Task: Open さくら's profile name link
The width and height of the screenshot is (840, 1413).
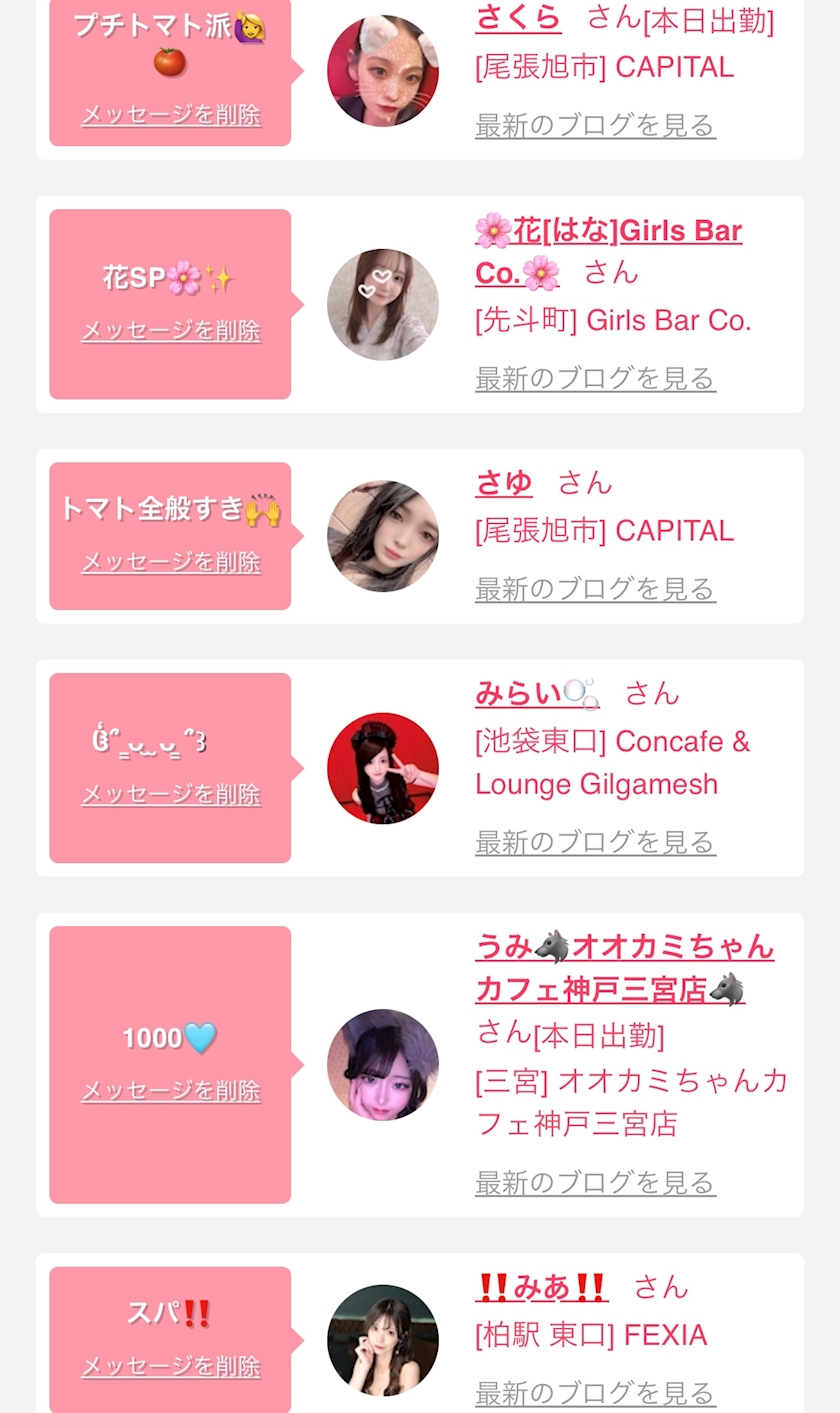Action: pyautogui.click(x=518, y=18)
